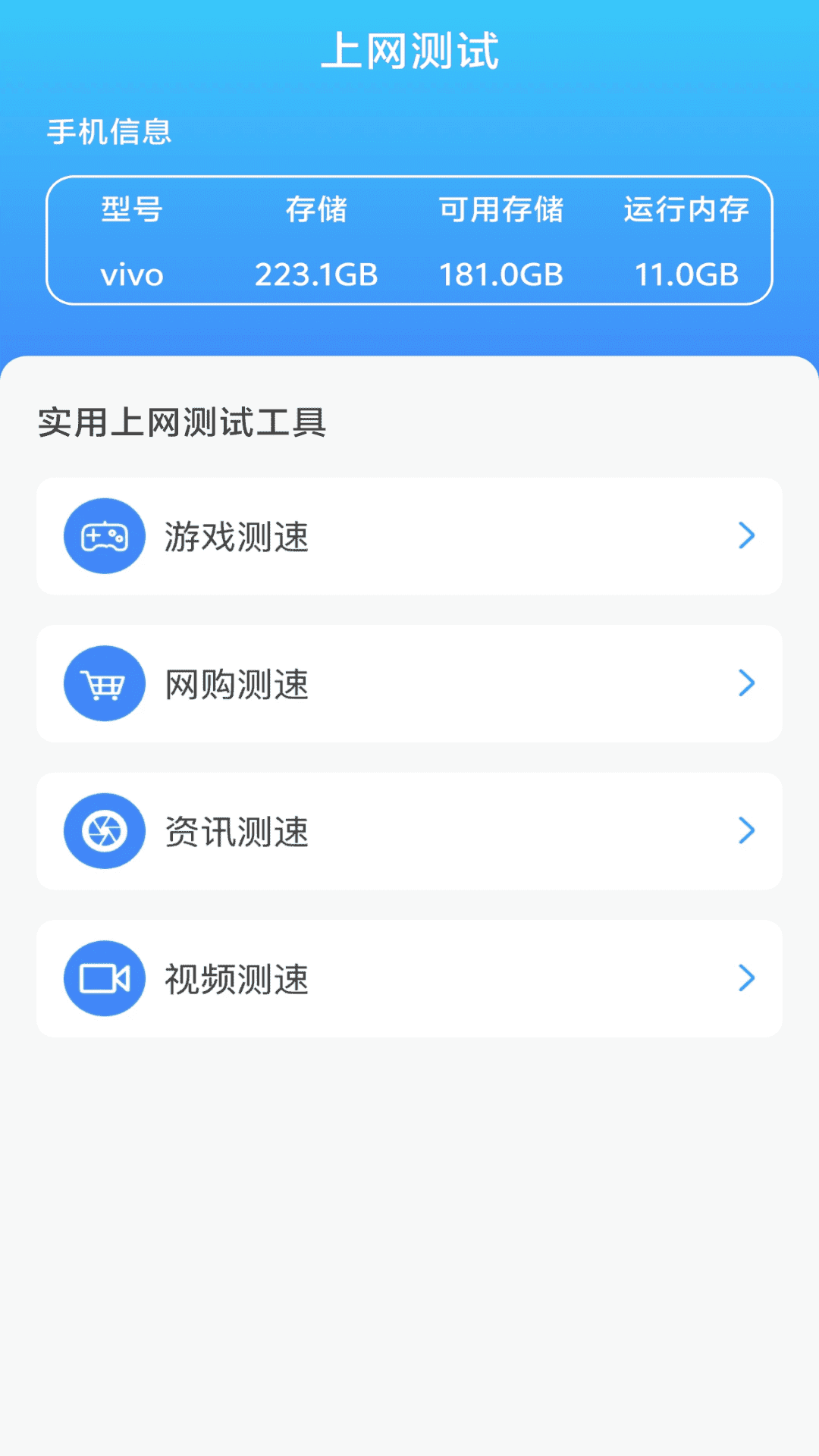Expand 游戏测速 via its right chevron

pos(746,537)
